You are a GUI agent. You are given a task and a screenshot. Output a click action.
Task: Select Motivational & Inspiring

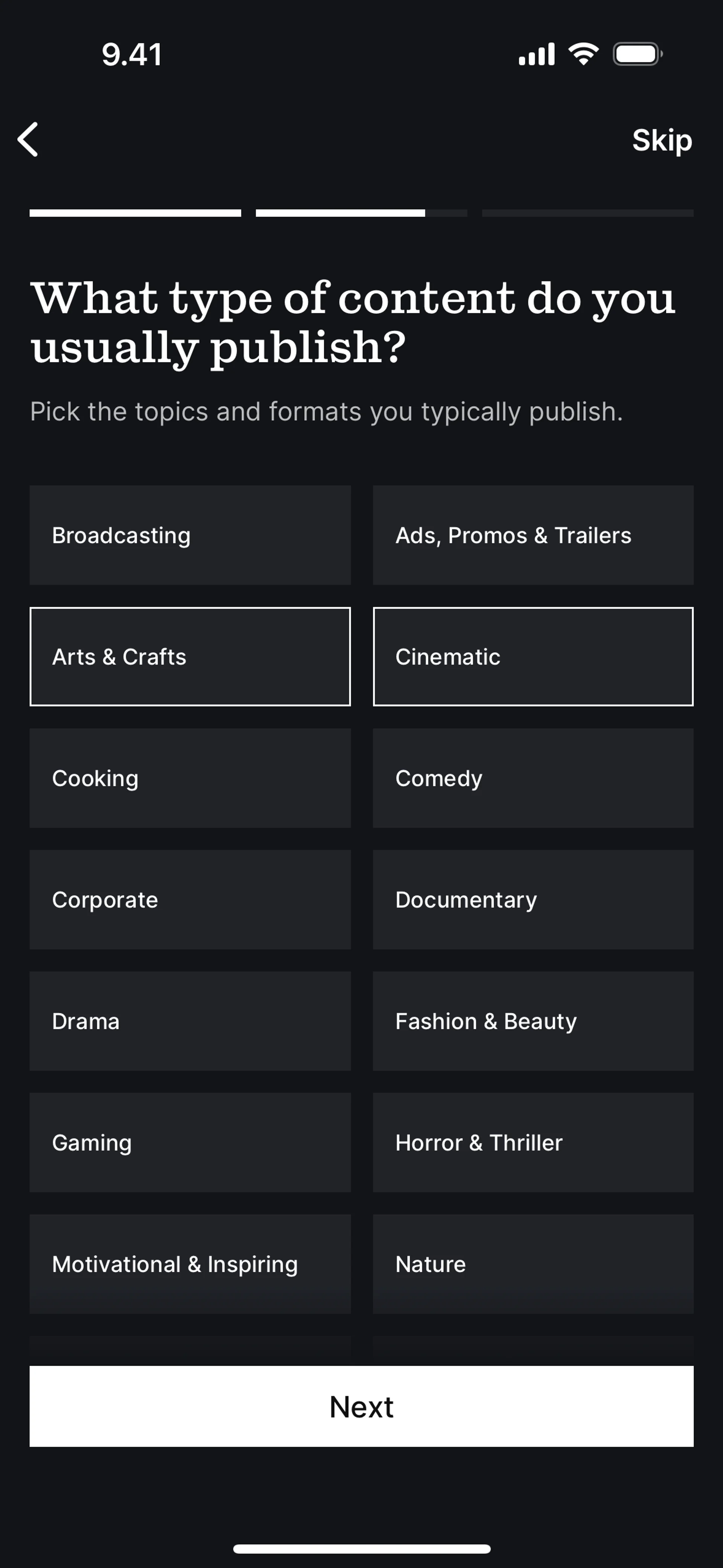point(190,1264)
